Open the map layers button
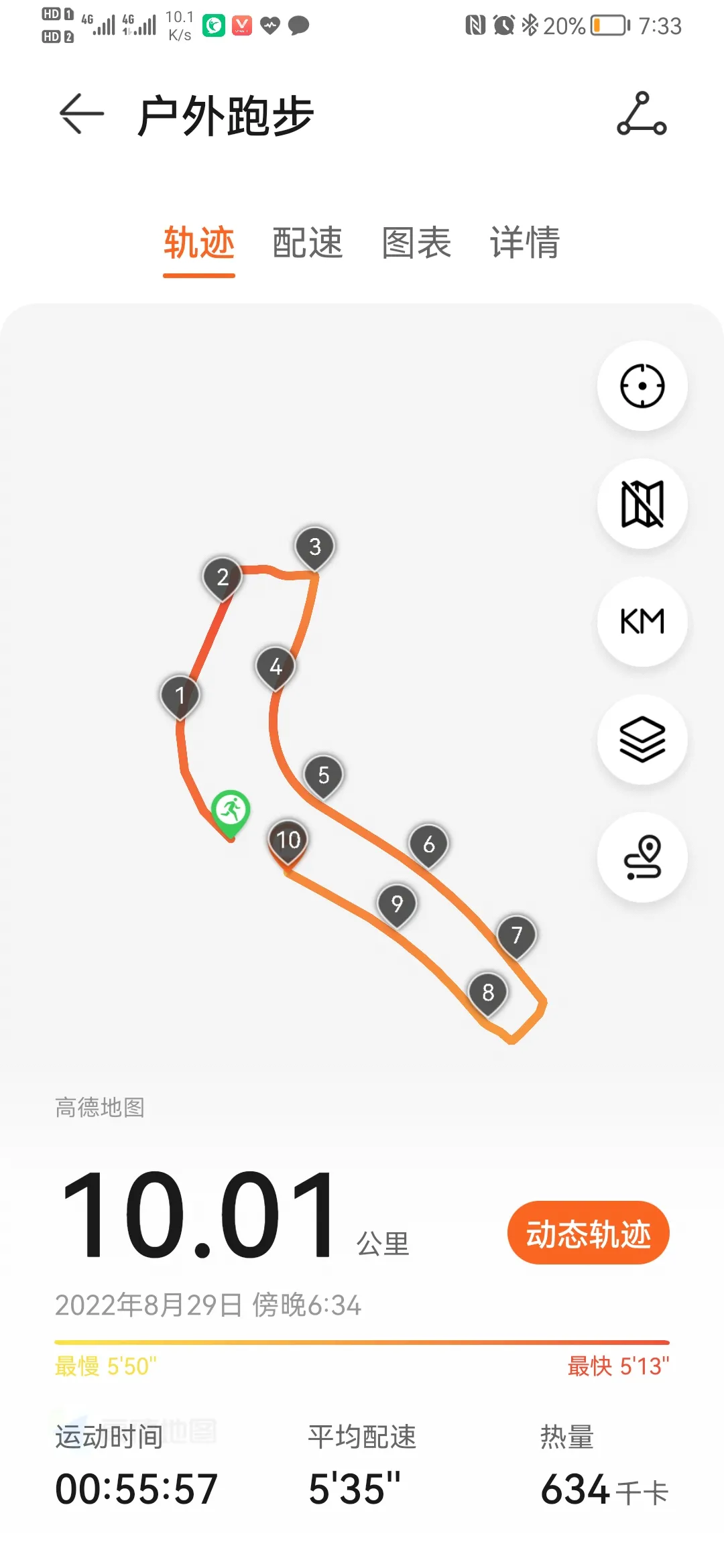 pyautogui.click(x=642, y=740)
